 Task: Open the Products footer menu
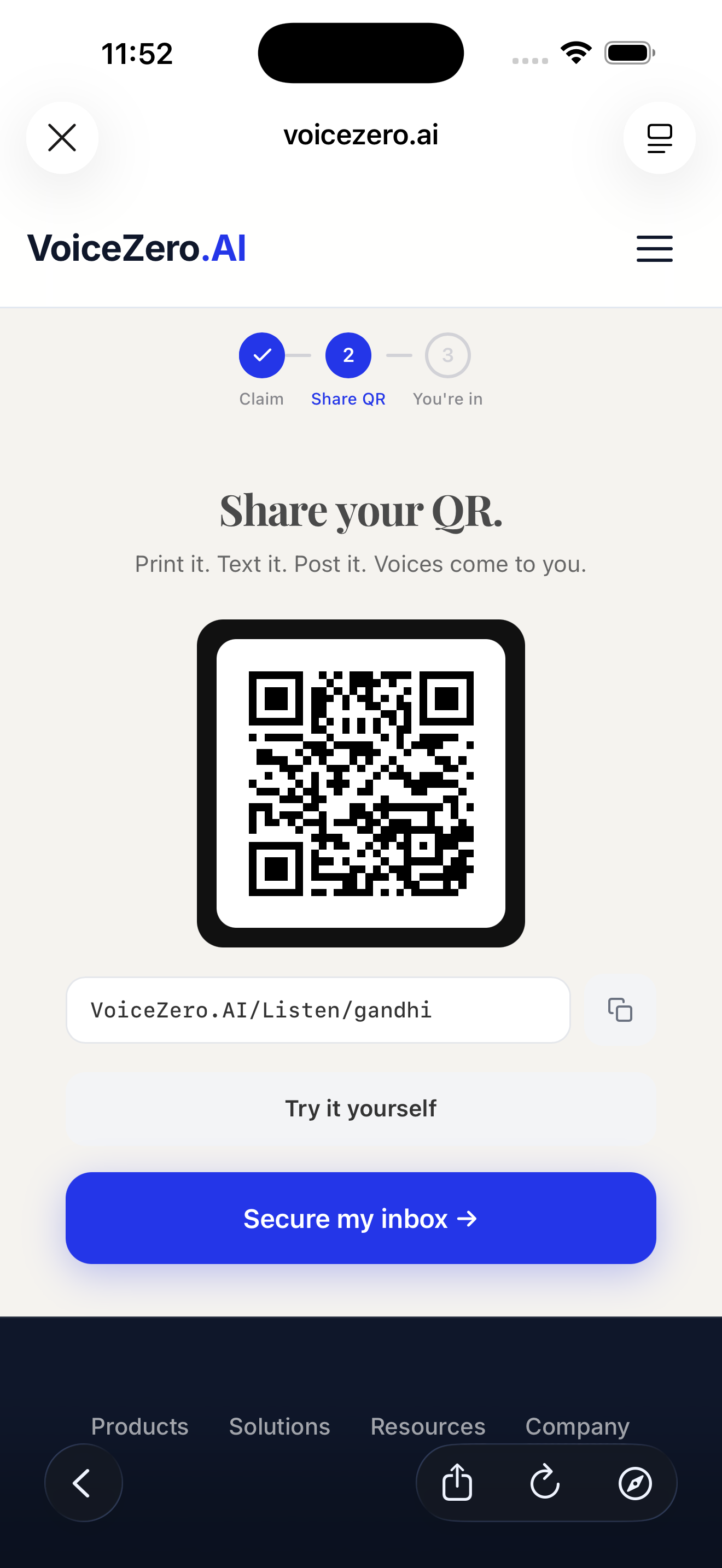click(x=139, y=1426)
